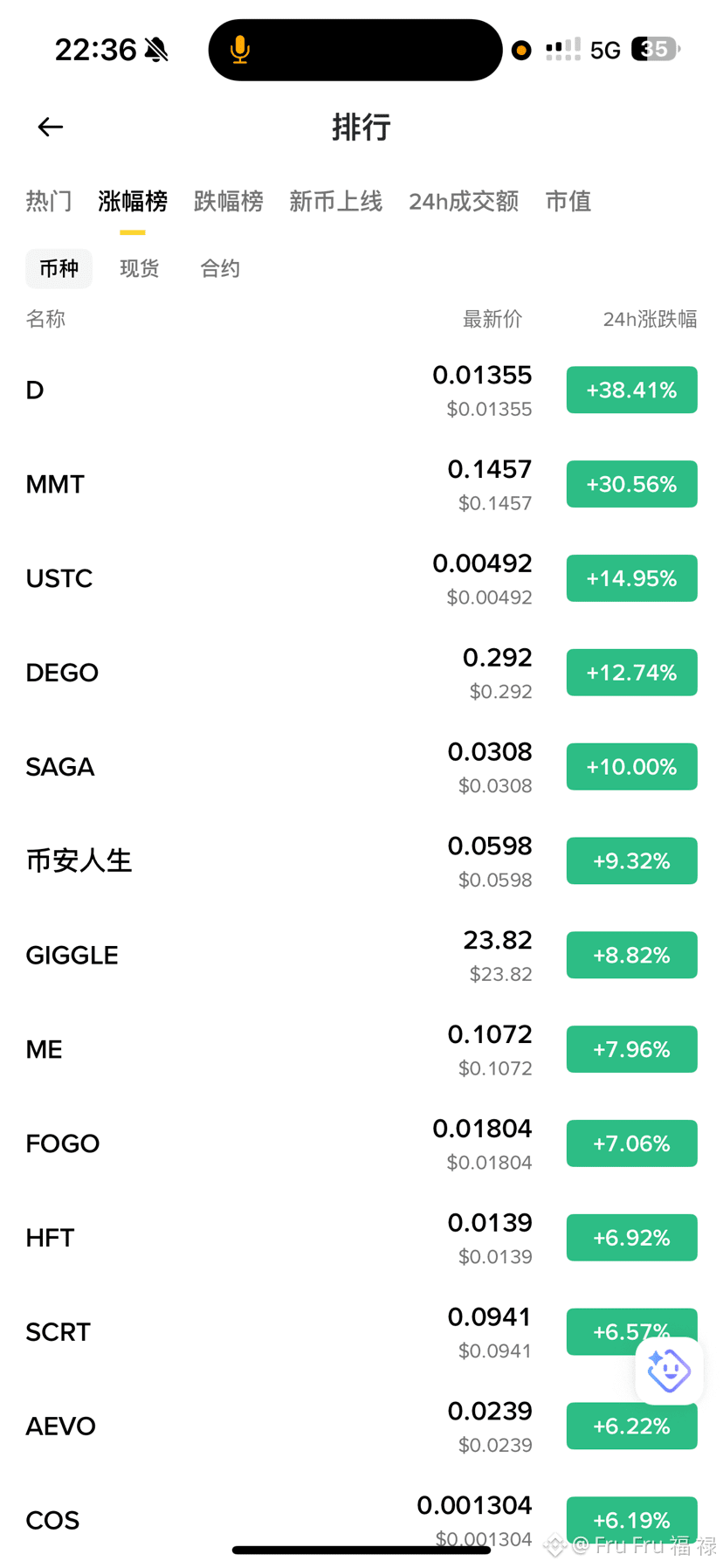Open the DEGO coin row
Screen dimensions: 723x1568
[361, 673]
